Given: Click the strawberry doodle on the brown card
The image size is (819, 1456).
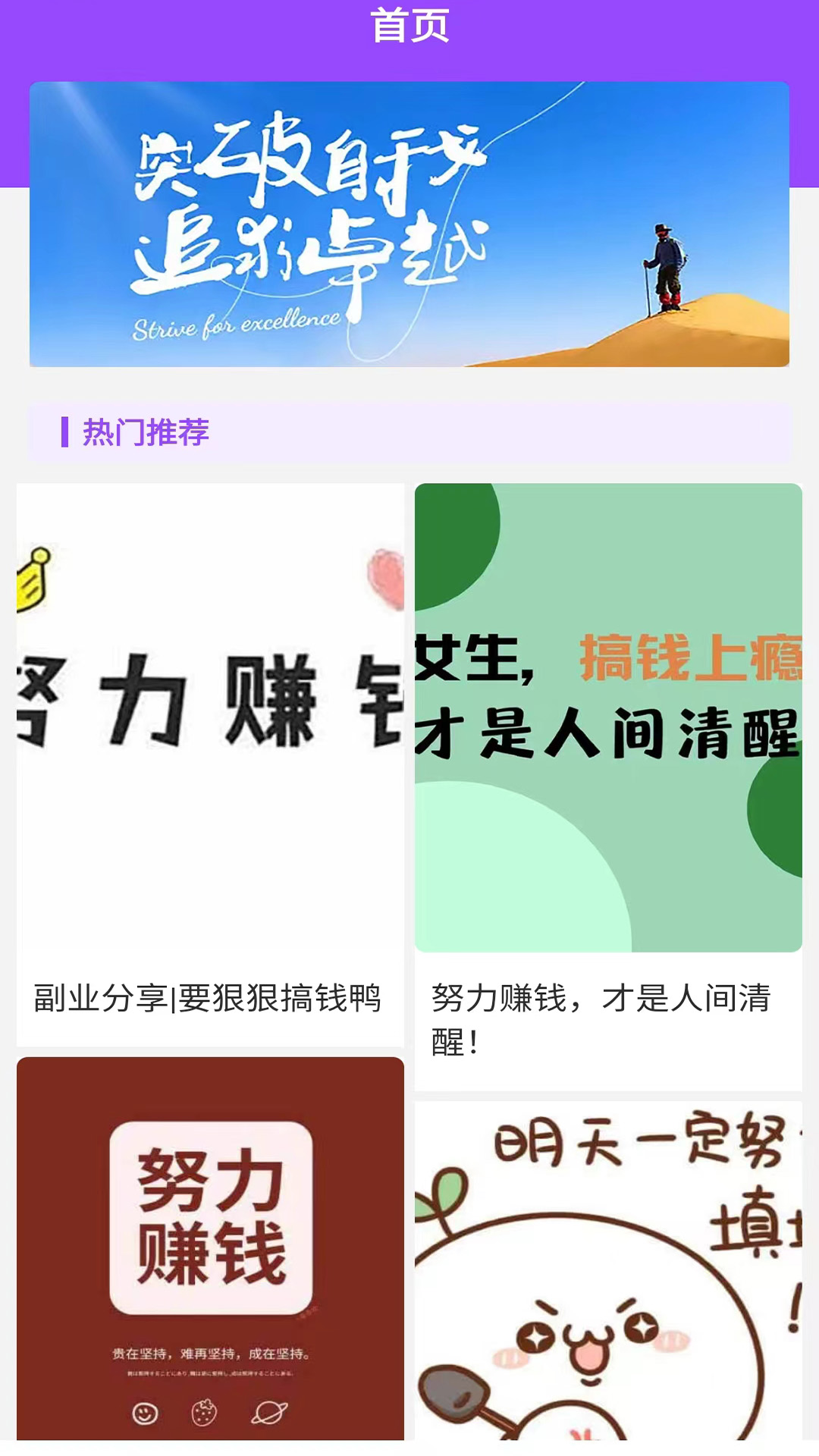Looking at the screenshot, I should (x=204, y=1413).
